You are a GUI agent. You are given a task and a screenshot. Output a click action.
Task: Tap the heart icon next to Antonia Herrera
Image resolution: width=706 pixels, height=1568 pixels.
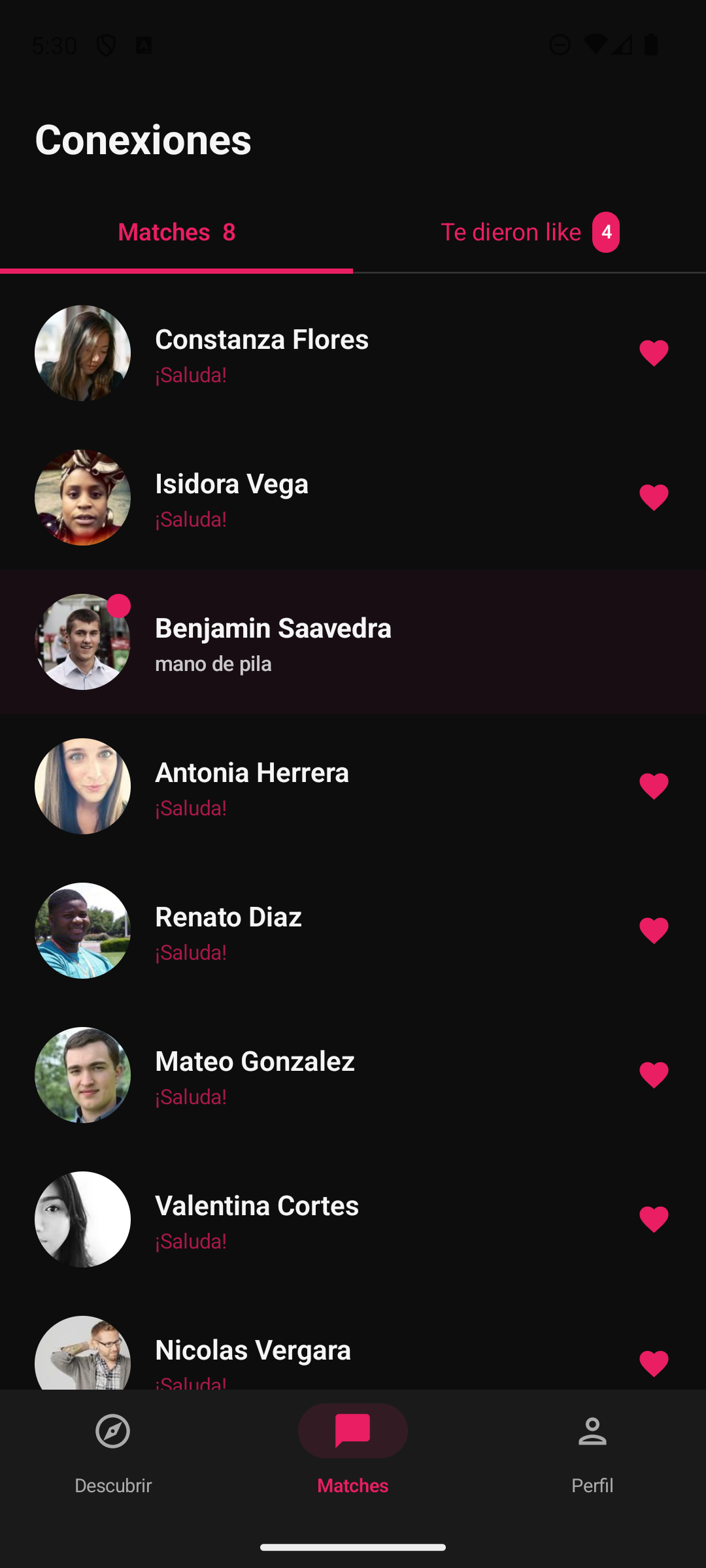654,786
